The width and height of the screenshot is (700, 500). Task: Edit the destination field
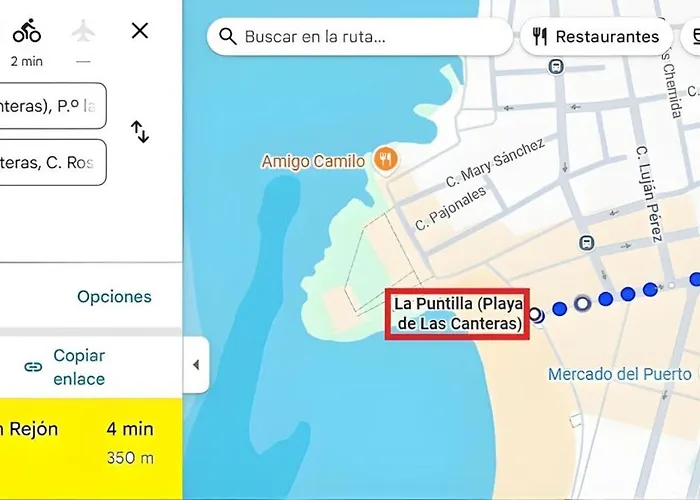(x=52, y=162)
